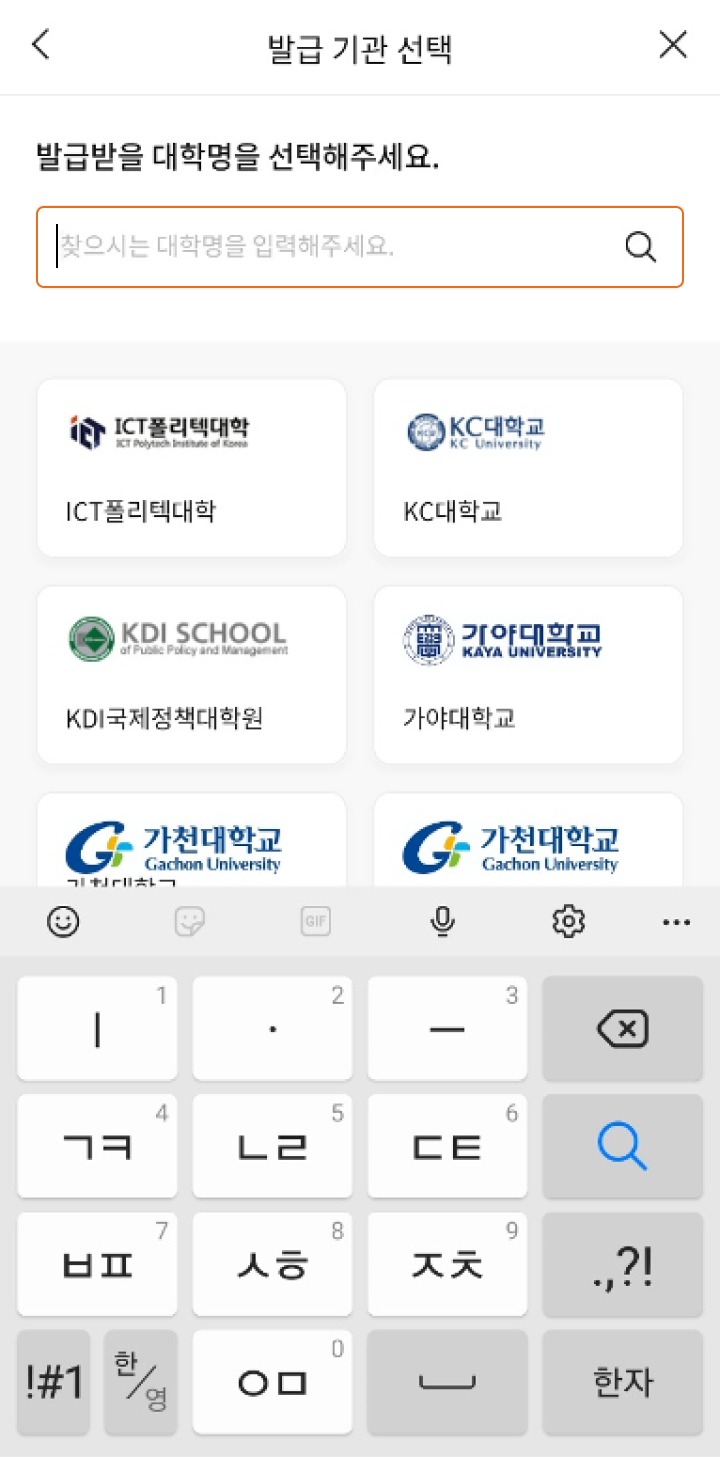Screen dimensions: 720x1457
Task: Switch to symbols with the !#1 key
Action: tap(54, 1382)
